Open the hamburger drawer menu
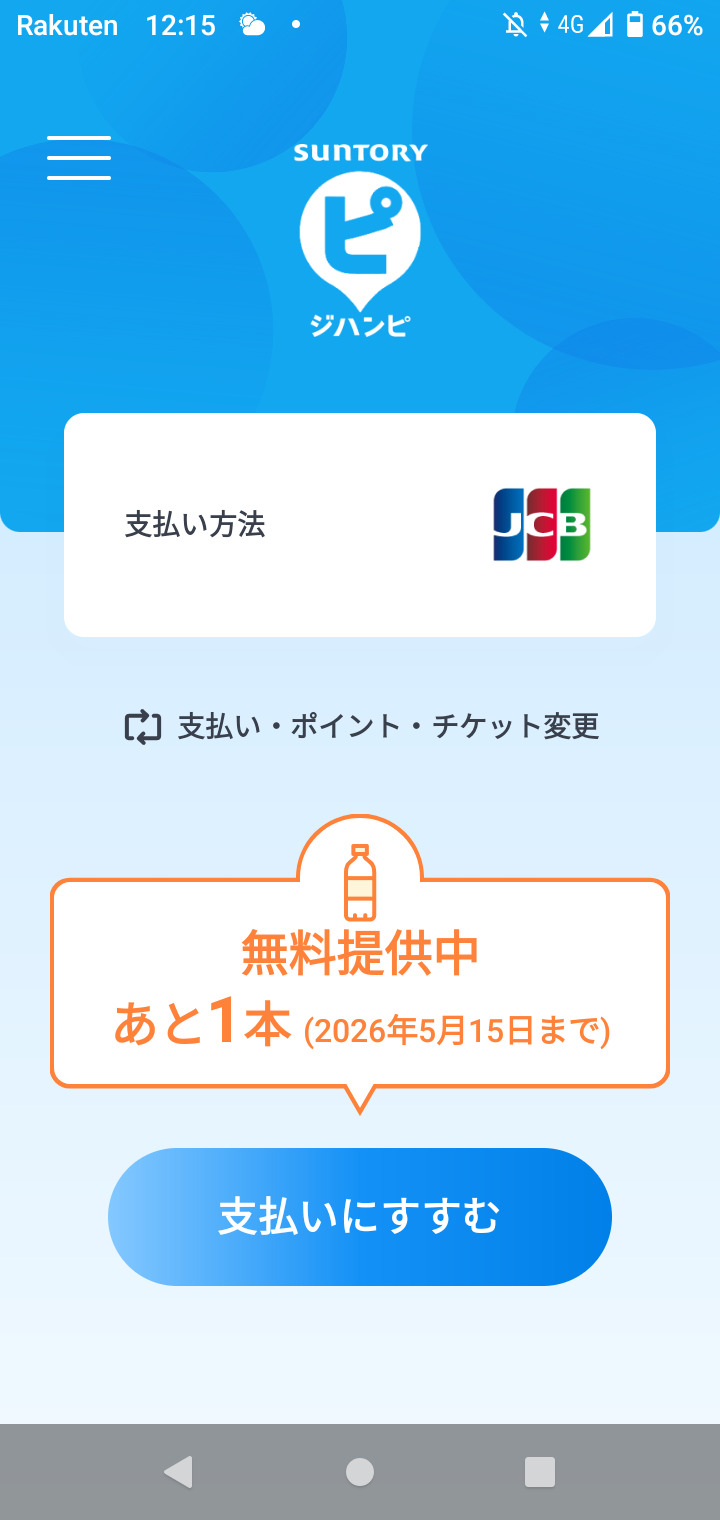The width and height of the screenshot is (720, 1520). pos(79,158)
